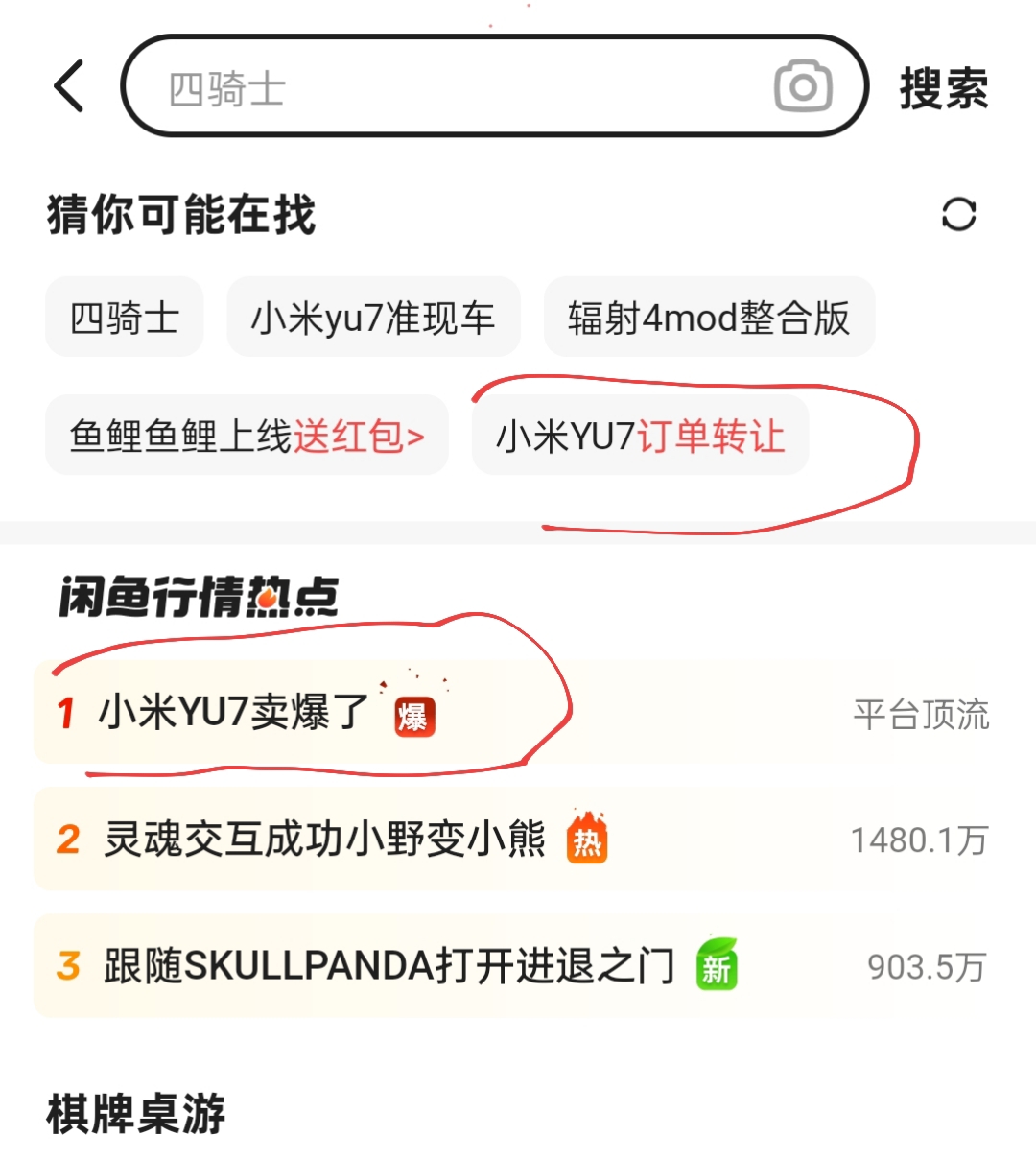Open camera image search
Screen dimensions: 1036x1159
click(x=803, y=87)
